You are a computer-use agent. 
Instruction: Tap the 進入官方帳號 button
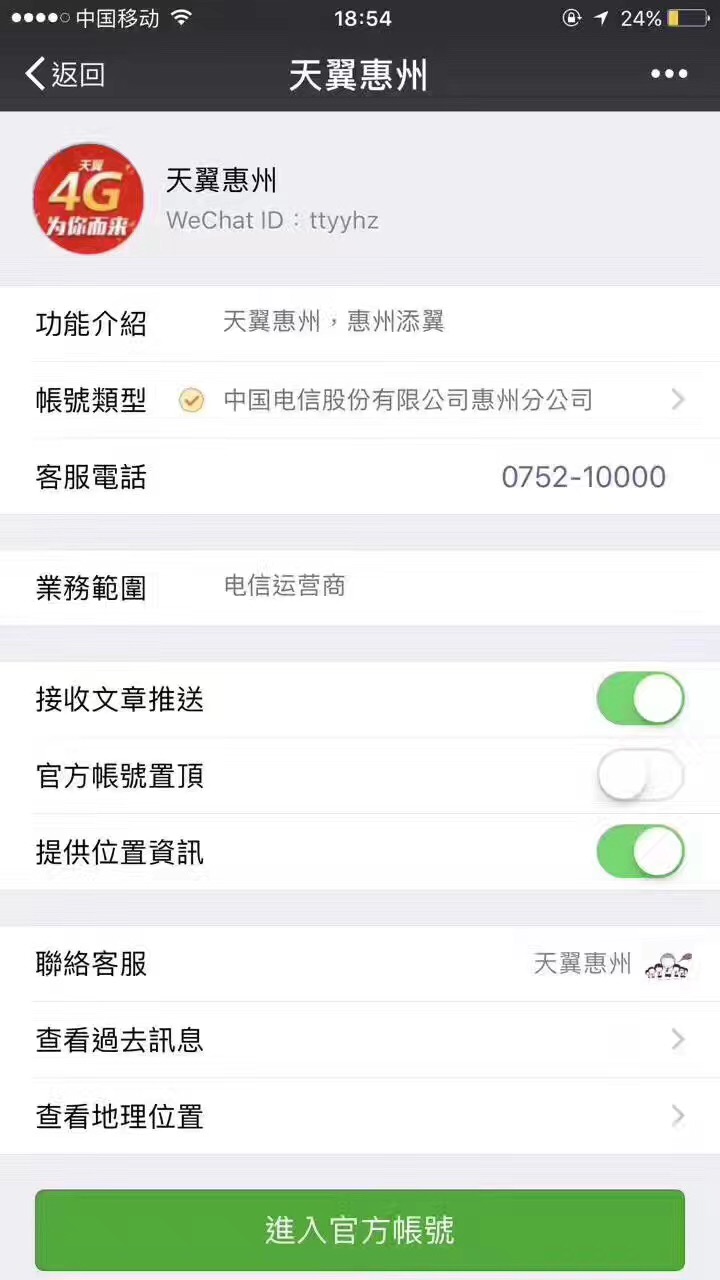point(359,1229)
